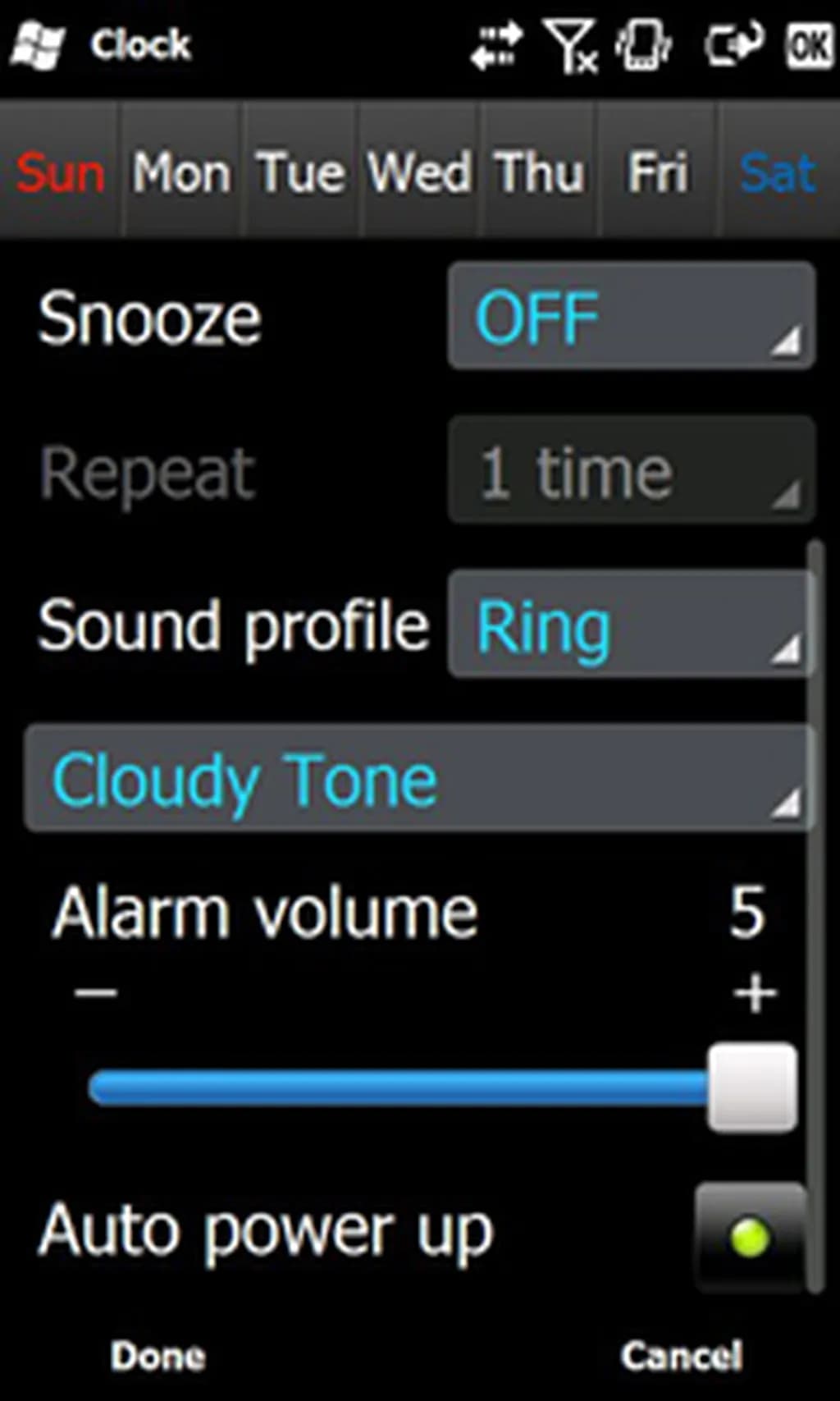
Task: Tap the alarm volume slider track
Action: [x=394, y=1088]
